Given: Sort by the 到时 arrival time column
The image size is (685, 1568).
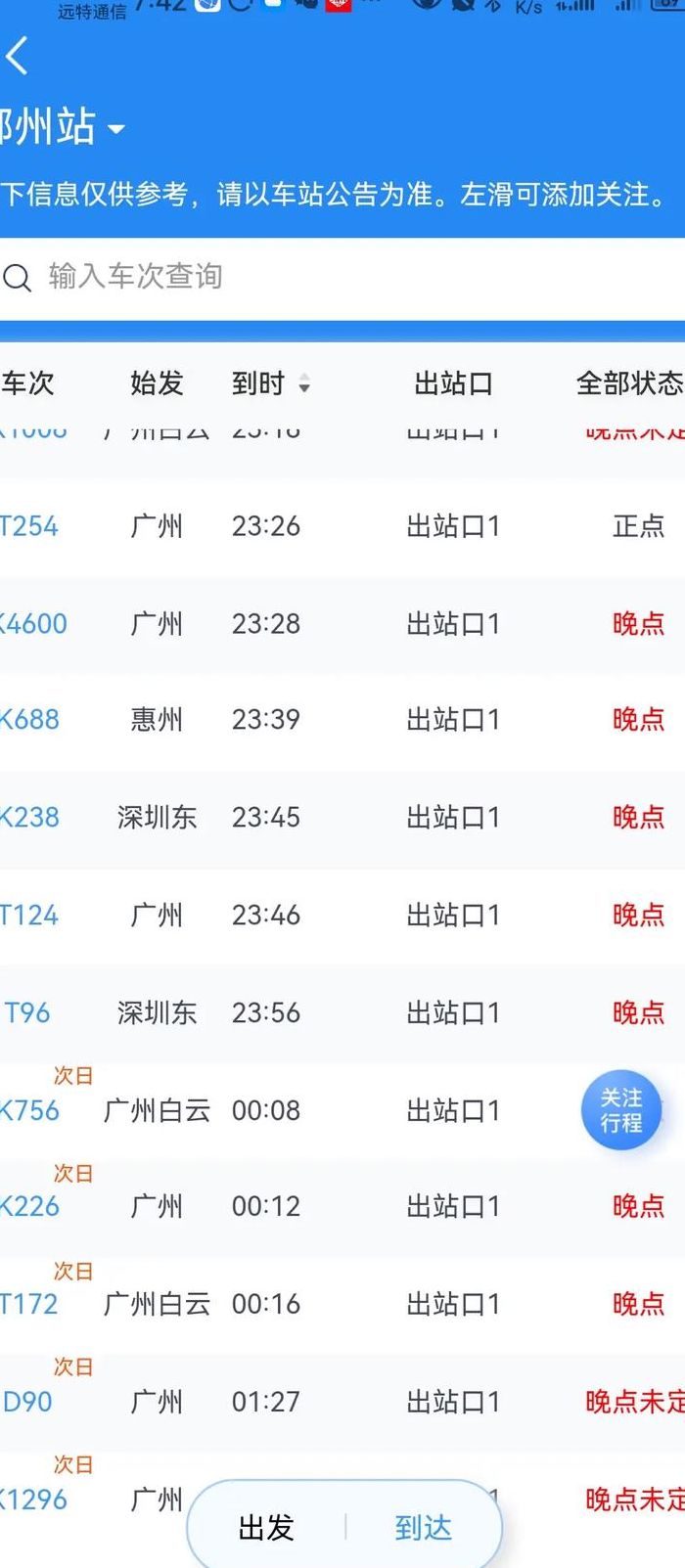Looking at the screenshot, I should (271, 383).
